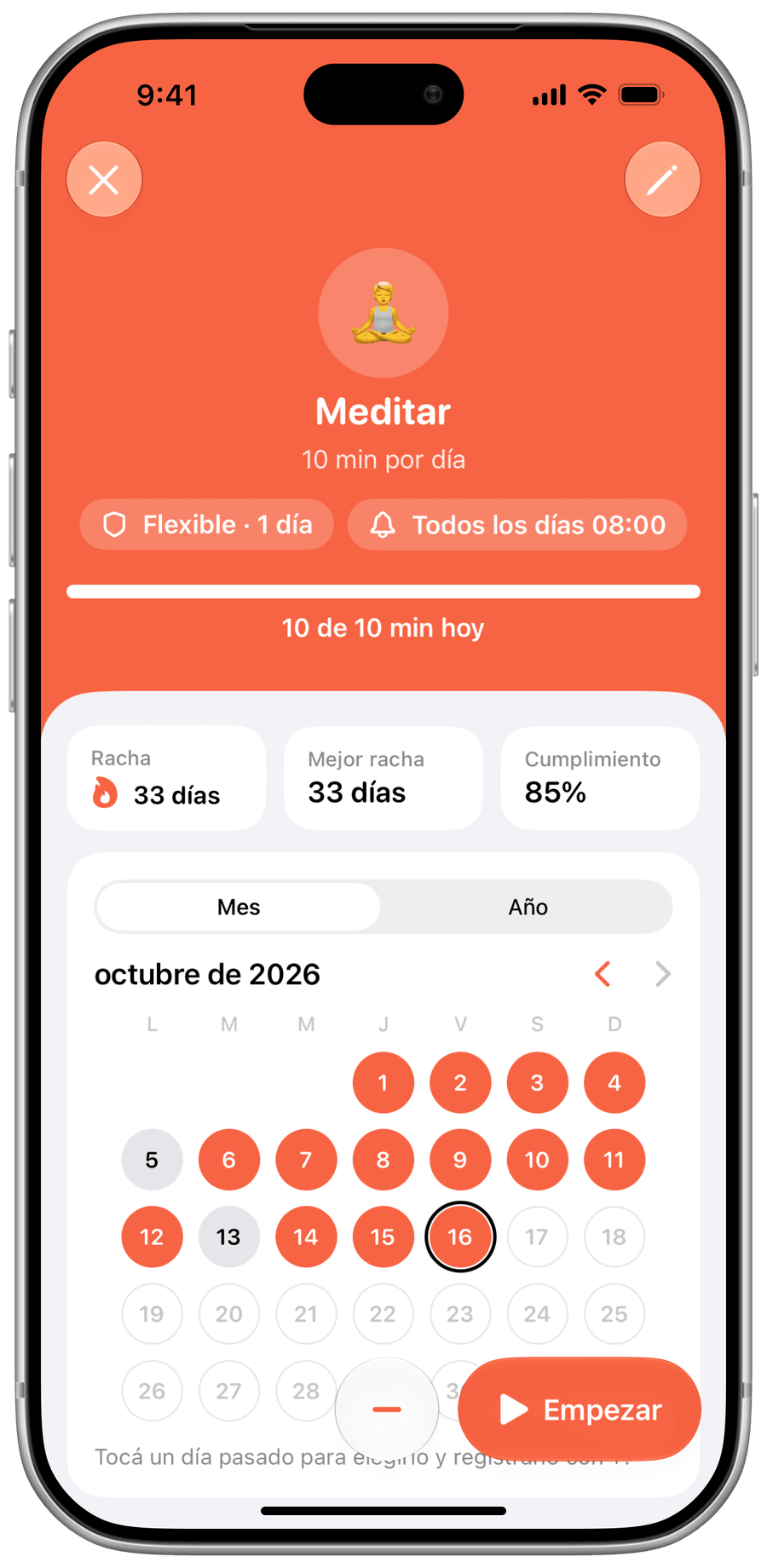767x1568 pixels.
Task: Select day 5 in the calendar
Action: coord(152,1160)
